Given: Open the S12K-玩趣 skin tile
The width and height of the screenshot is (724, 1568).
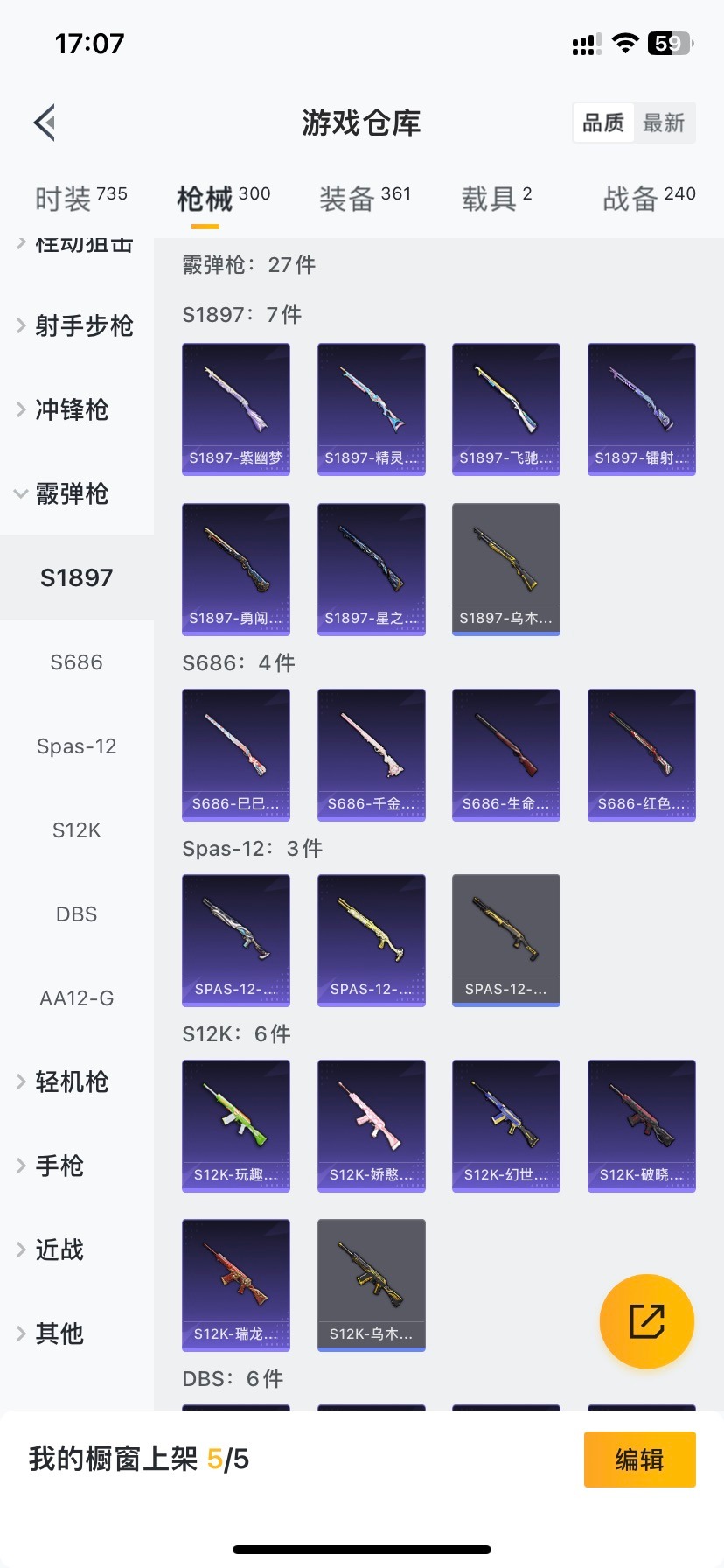Looking at the screenshot, I should point(236,1126).
